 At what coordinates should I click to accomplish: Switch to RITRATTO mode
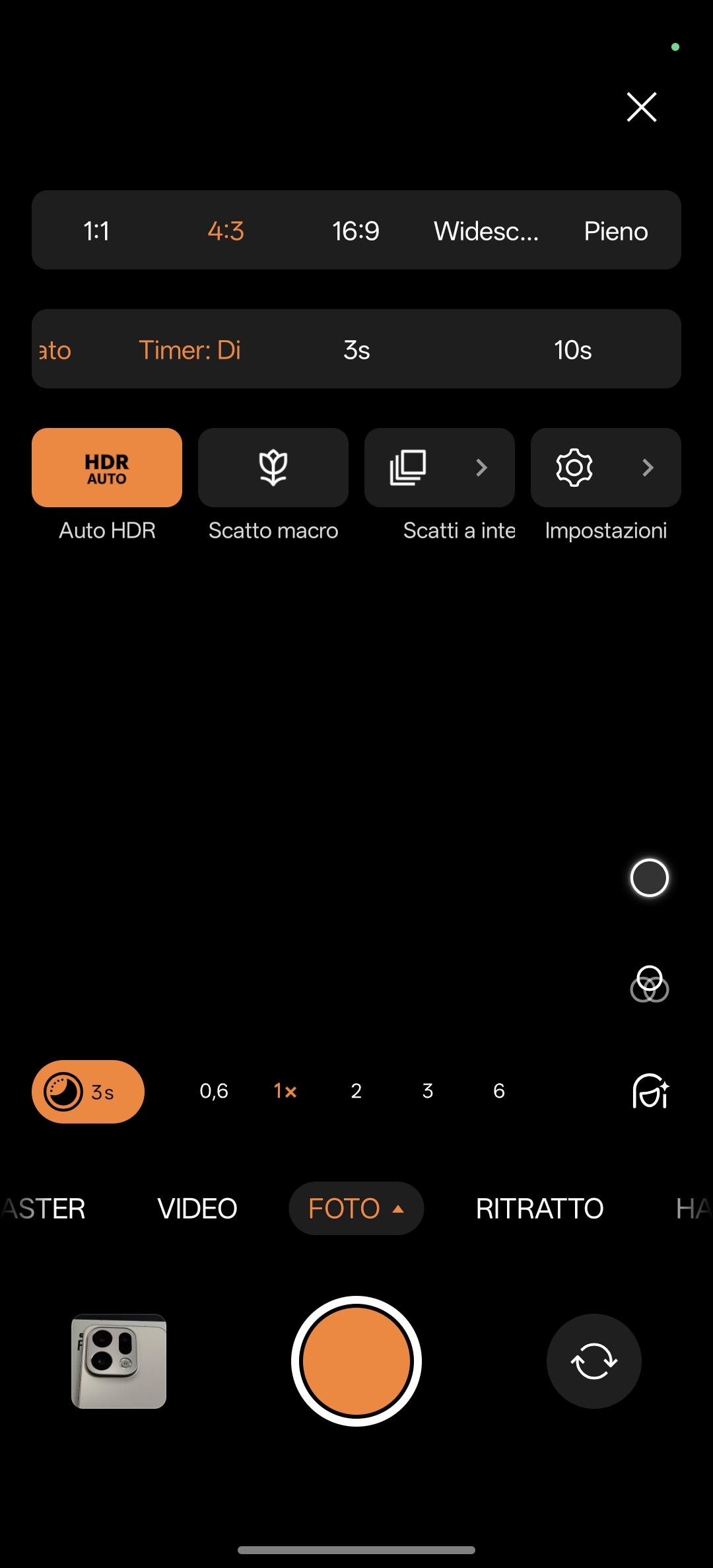click(539, 1209)
